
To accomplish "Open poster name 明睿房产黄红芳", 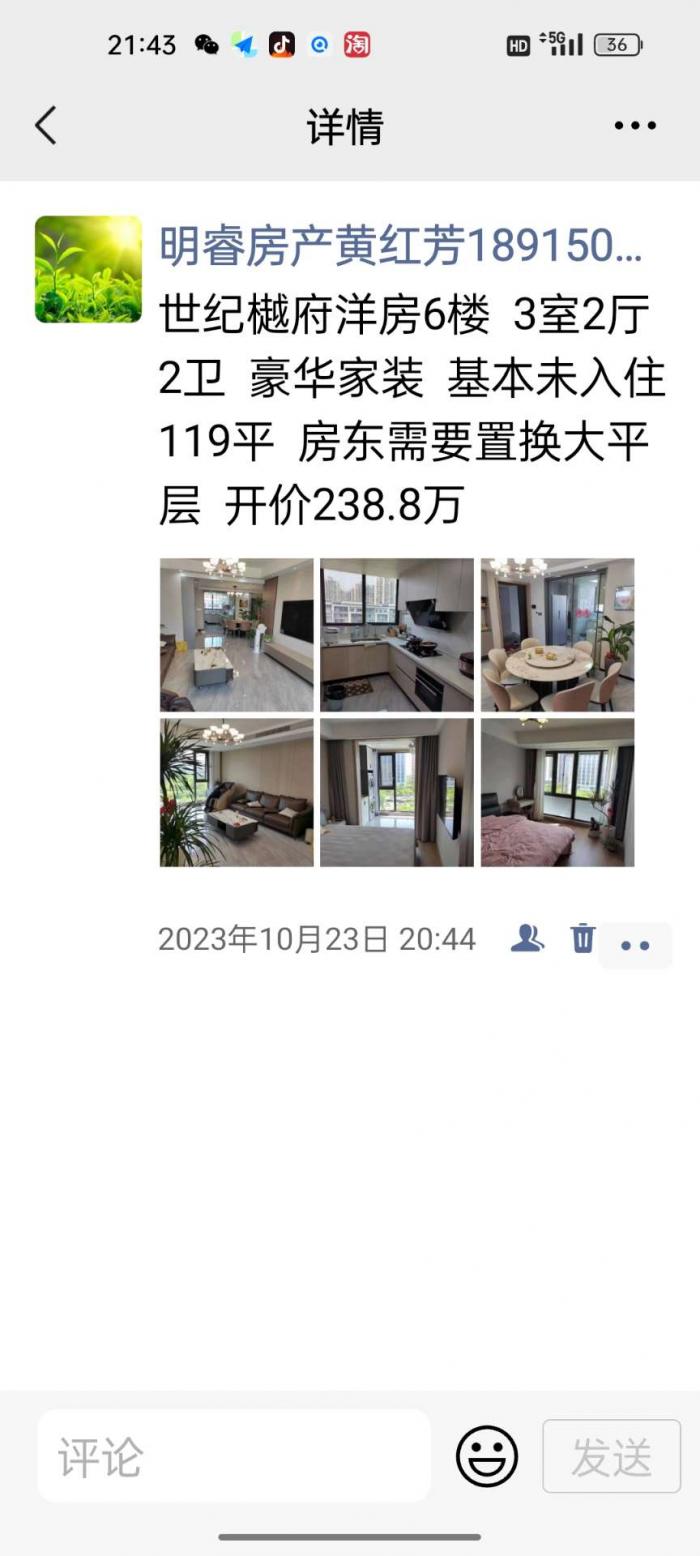I will tap(400, 246).
